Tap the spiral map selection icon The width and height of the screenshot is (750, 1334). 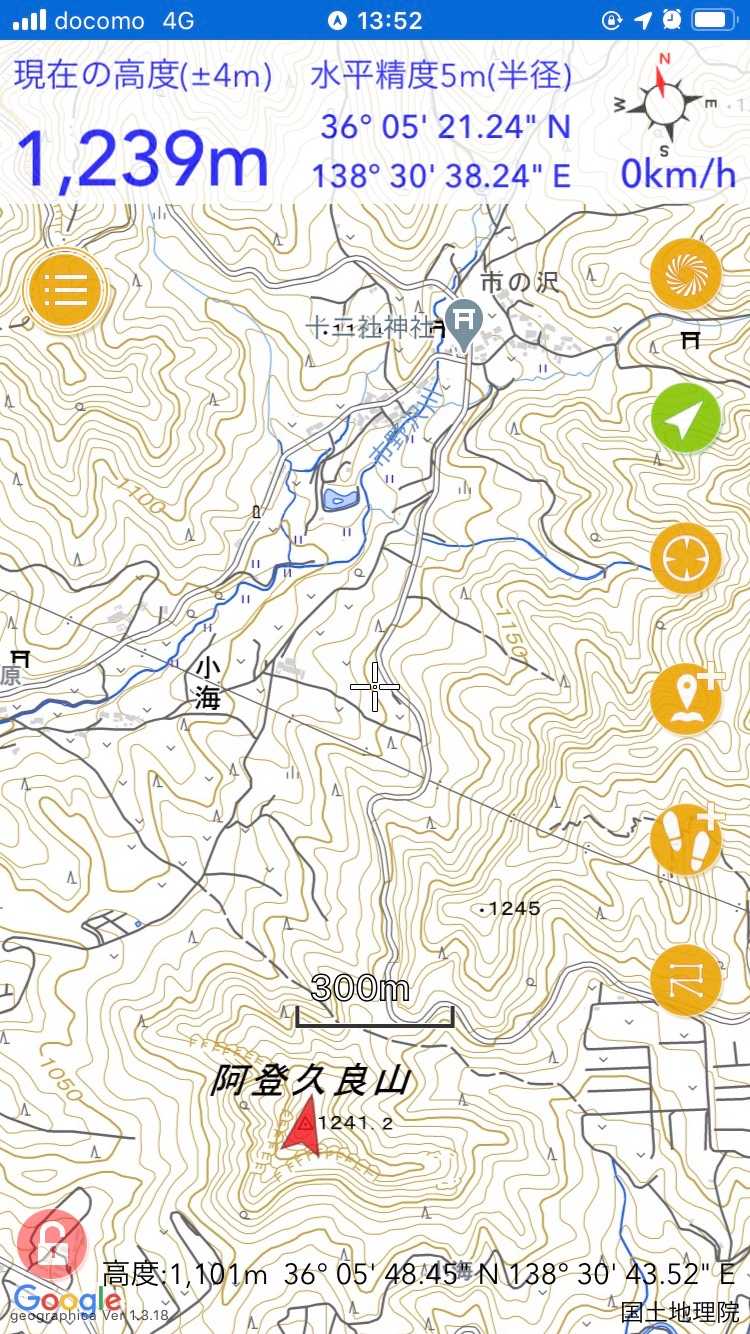[x=686, y=274]
